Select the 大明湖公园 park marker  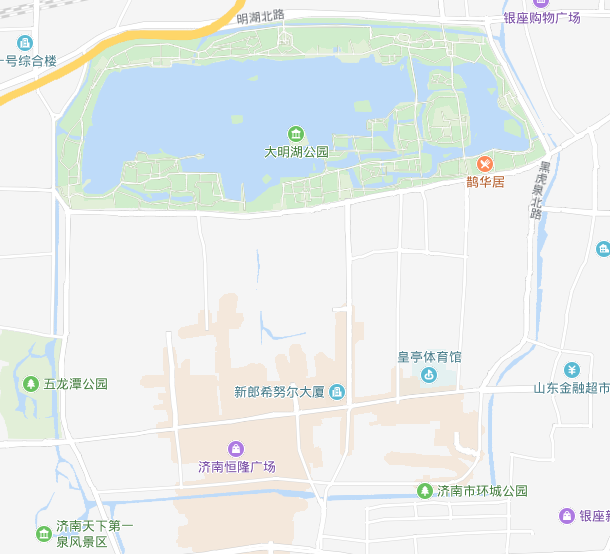point(296,134)
